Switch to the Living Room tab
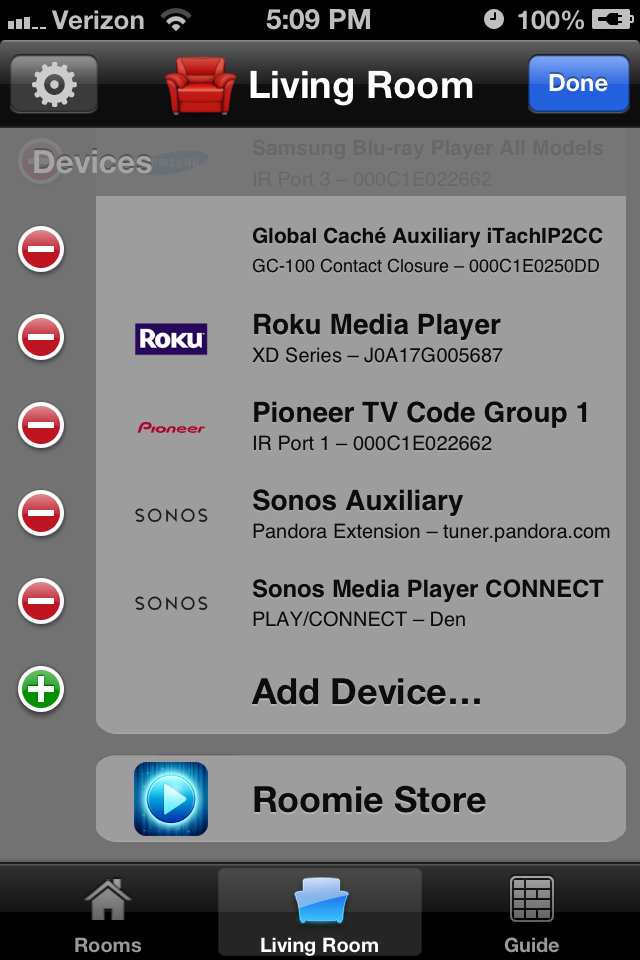 [x=320, y=915]
